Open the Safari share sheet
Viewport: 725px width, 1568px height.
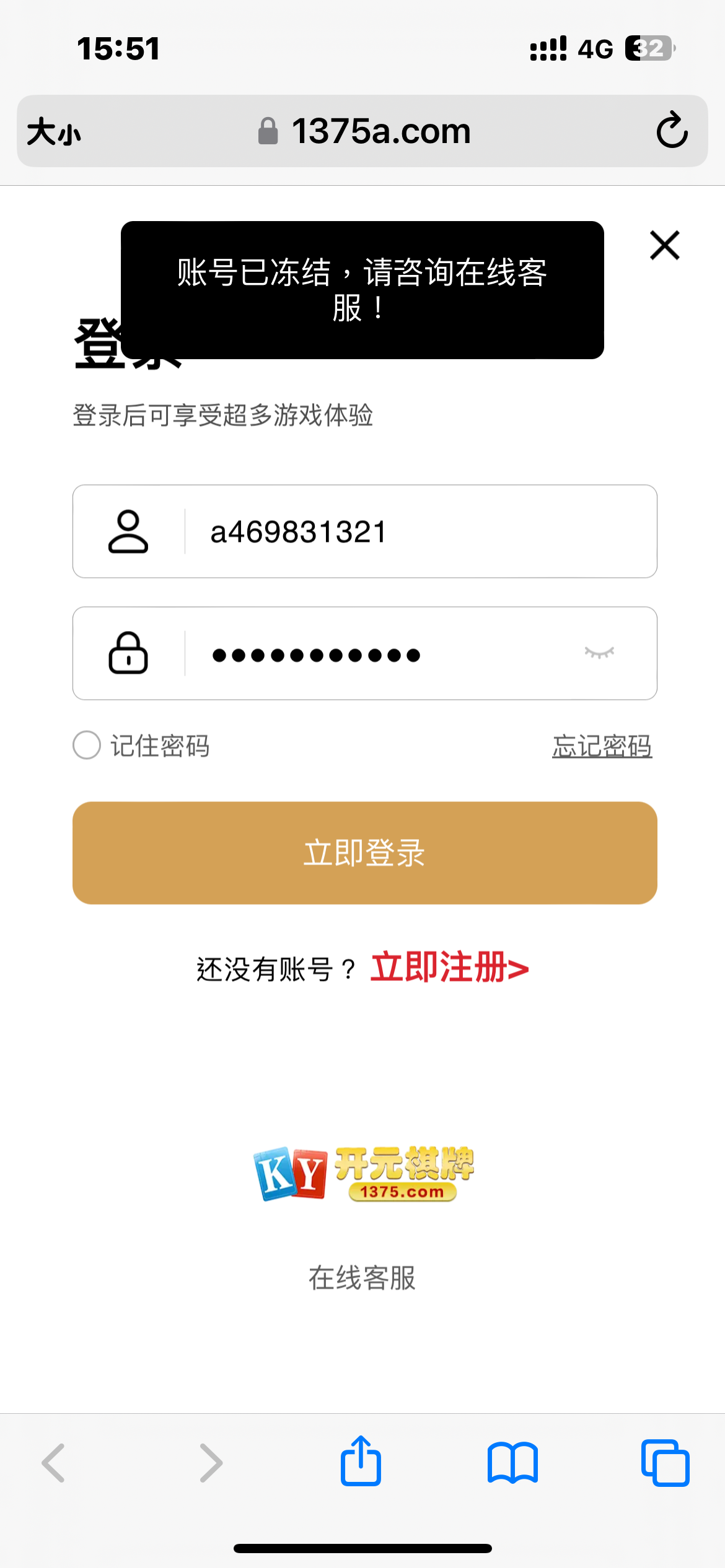[361, 1461]
